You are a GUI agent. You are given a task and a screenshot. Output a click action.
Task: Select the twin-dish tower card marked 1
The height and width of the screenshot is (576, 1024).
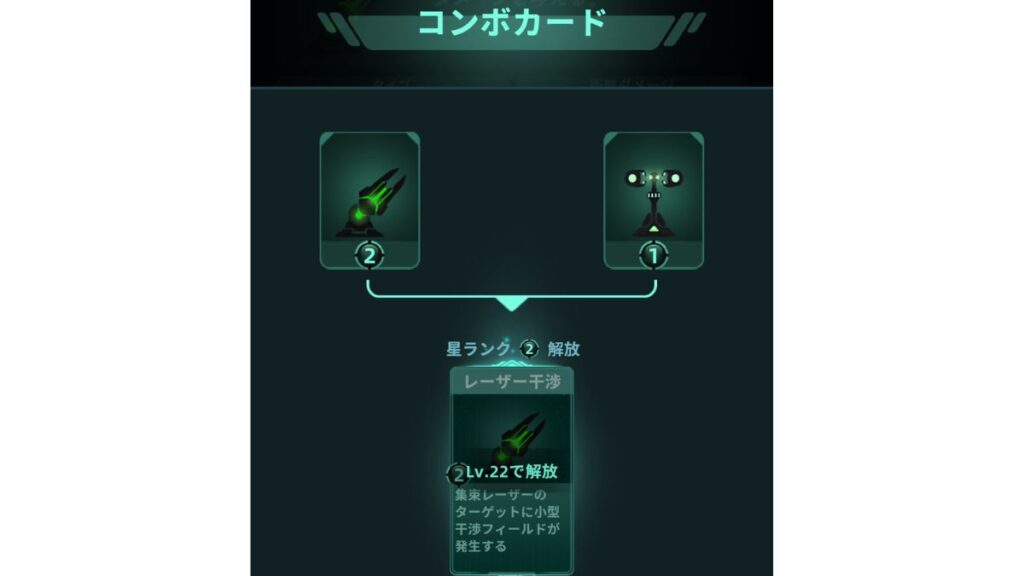pos(653,198)
